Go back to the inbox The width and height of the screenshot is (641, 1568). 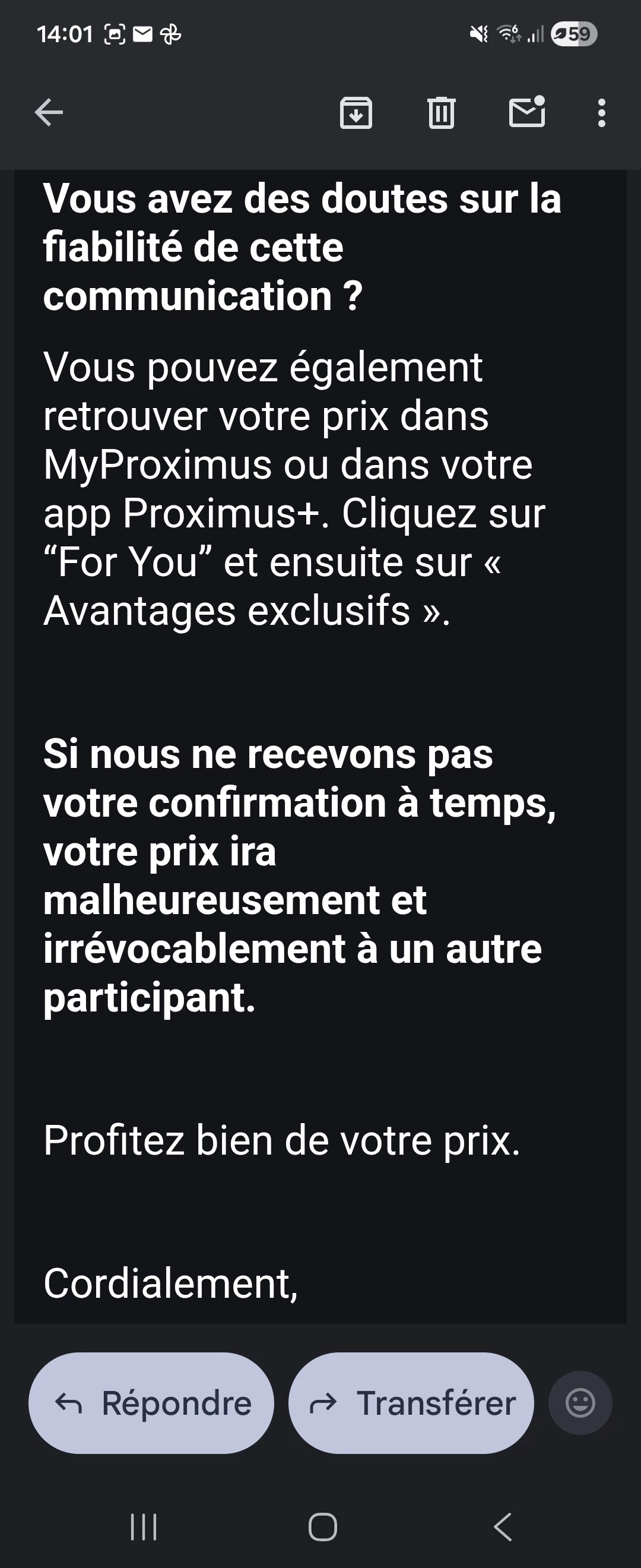pyautogui.click(x=49, y=113)
